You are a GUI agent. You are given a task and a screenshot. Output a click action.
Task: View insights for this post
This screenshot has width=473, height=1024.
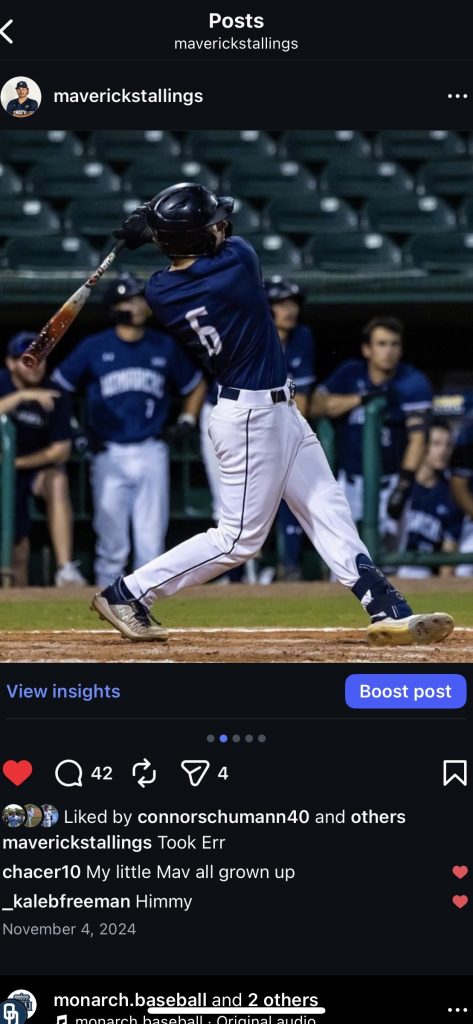tap(63, 692)
